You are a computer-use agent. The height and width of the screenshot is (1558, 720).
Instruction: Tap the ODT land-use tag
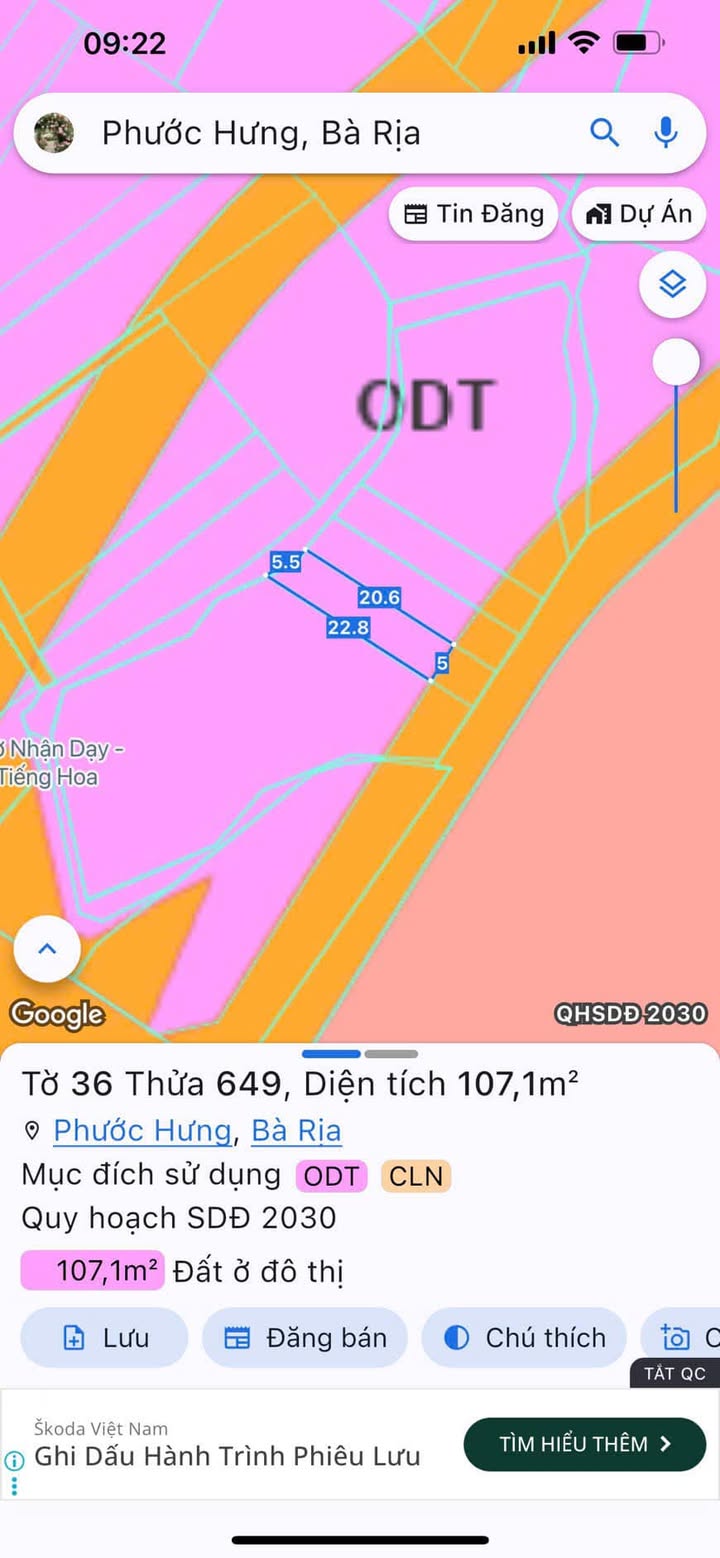[x=331, y=1176]
